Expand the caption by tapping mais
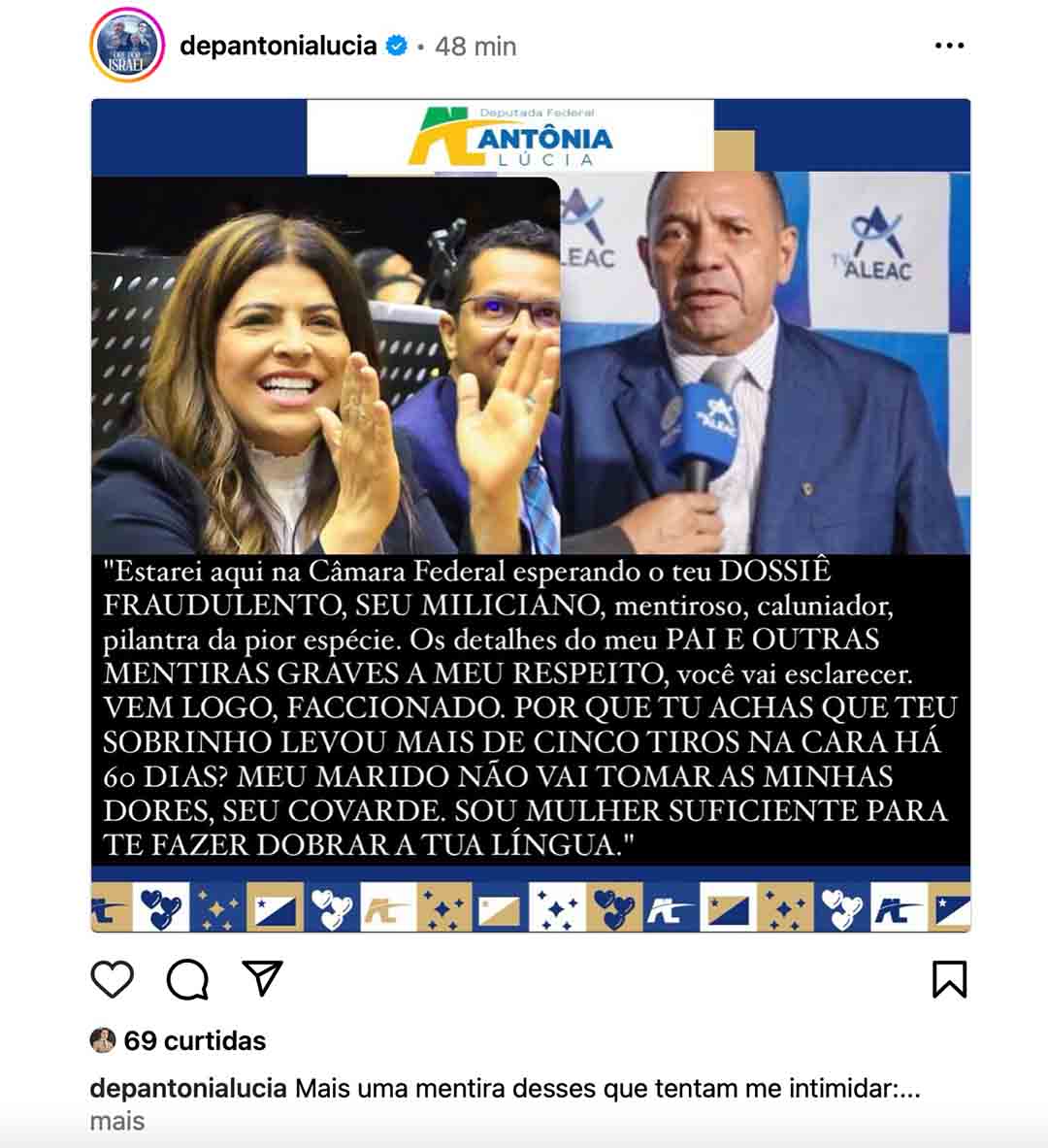This screenshot has height=1148, width=1048. pos(117,1121)
